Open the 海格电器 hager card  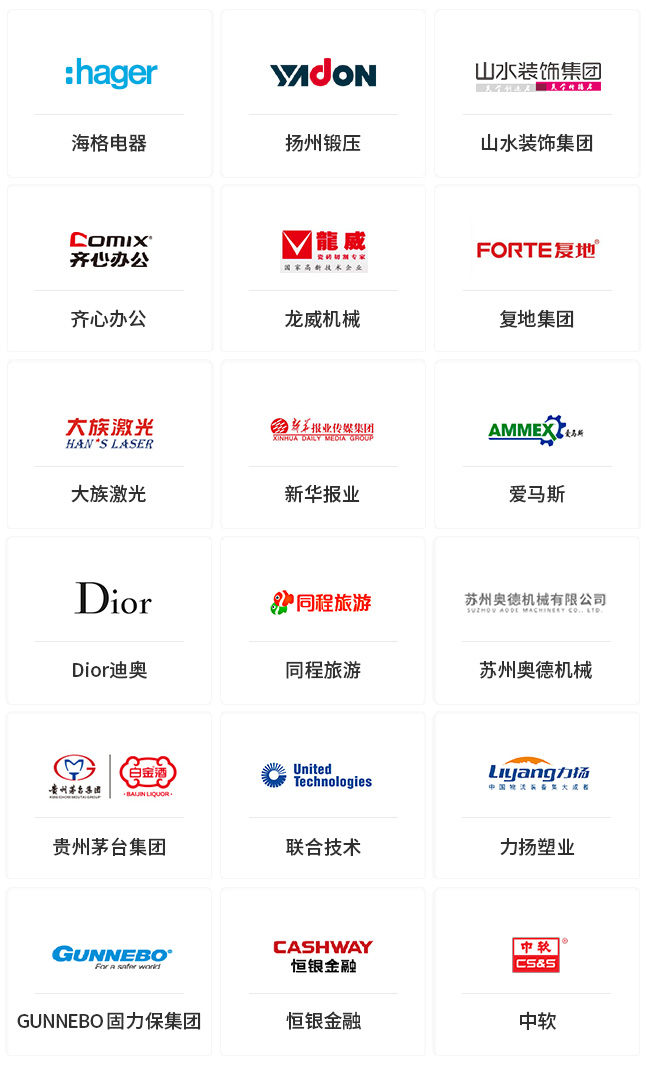click(109, 94)
